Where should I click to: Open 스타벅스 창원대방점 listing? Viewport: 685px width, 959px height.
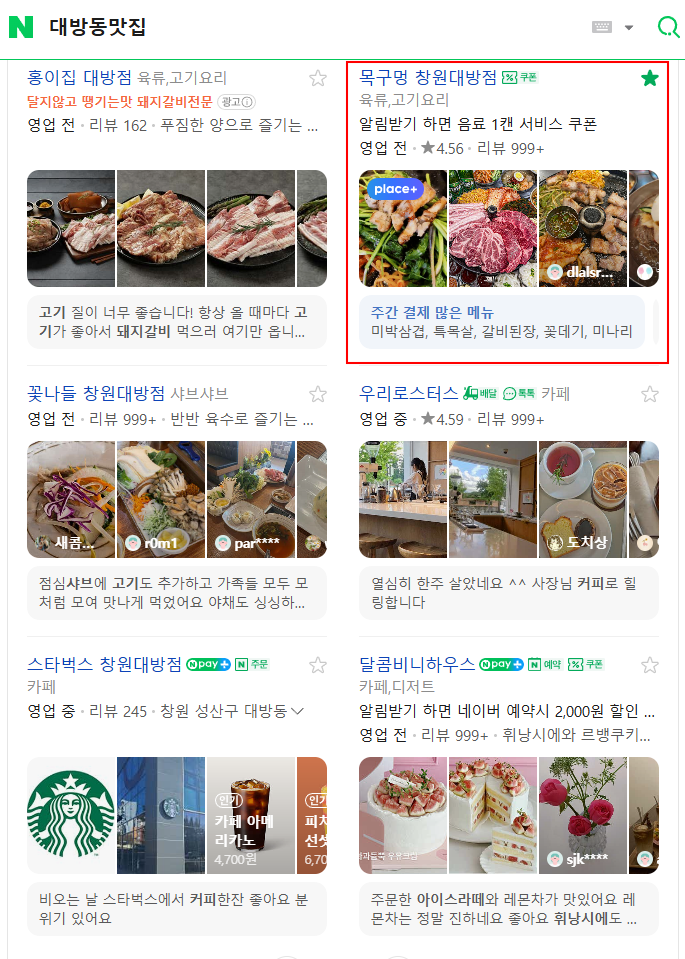(104, 664)
